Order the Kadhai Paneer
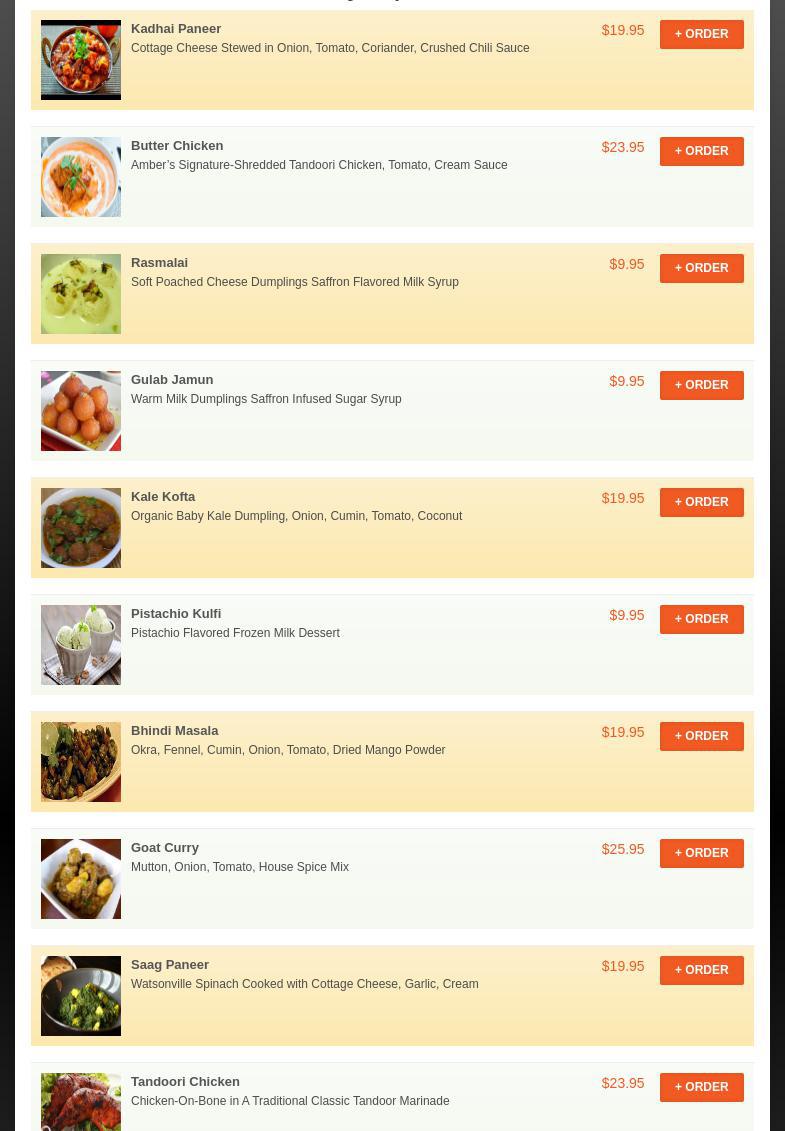This screenshot has height=1131, width=785. pyautogui.click(x=701, y=34)
